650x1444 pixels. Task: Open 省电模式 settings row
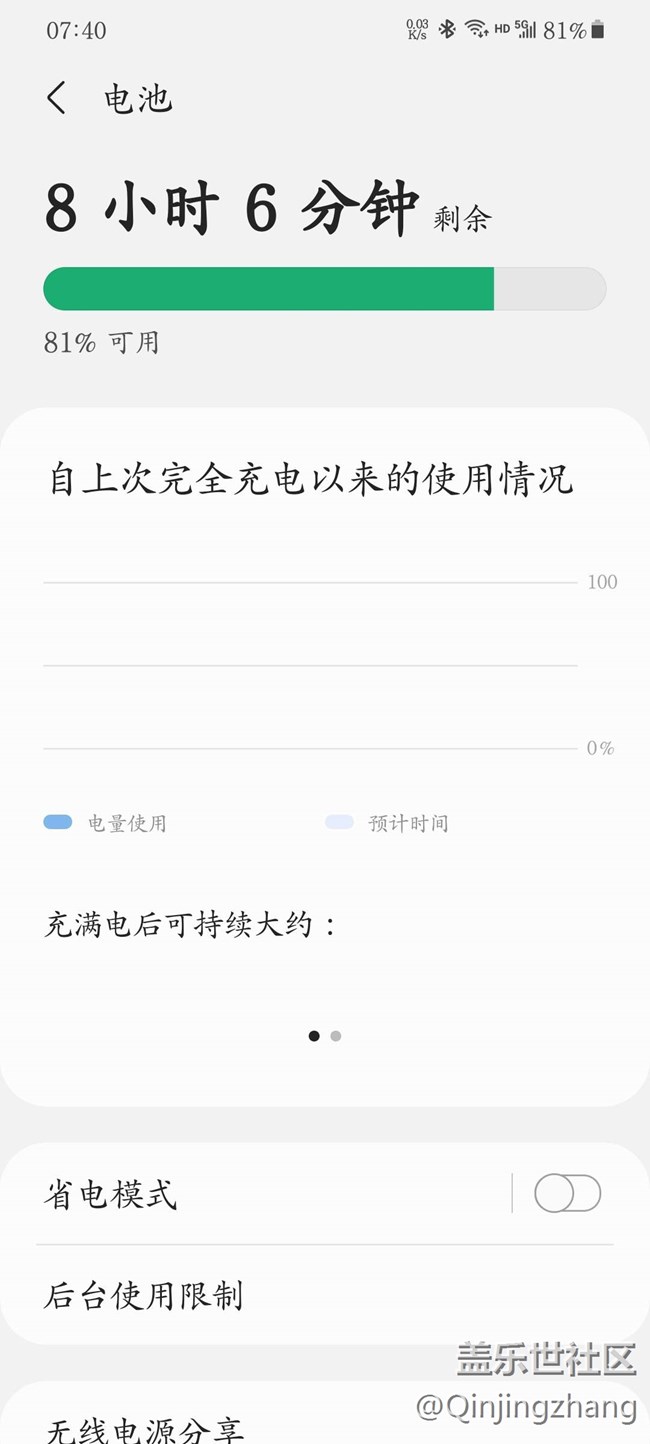coord(250,1194)
